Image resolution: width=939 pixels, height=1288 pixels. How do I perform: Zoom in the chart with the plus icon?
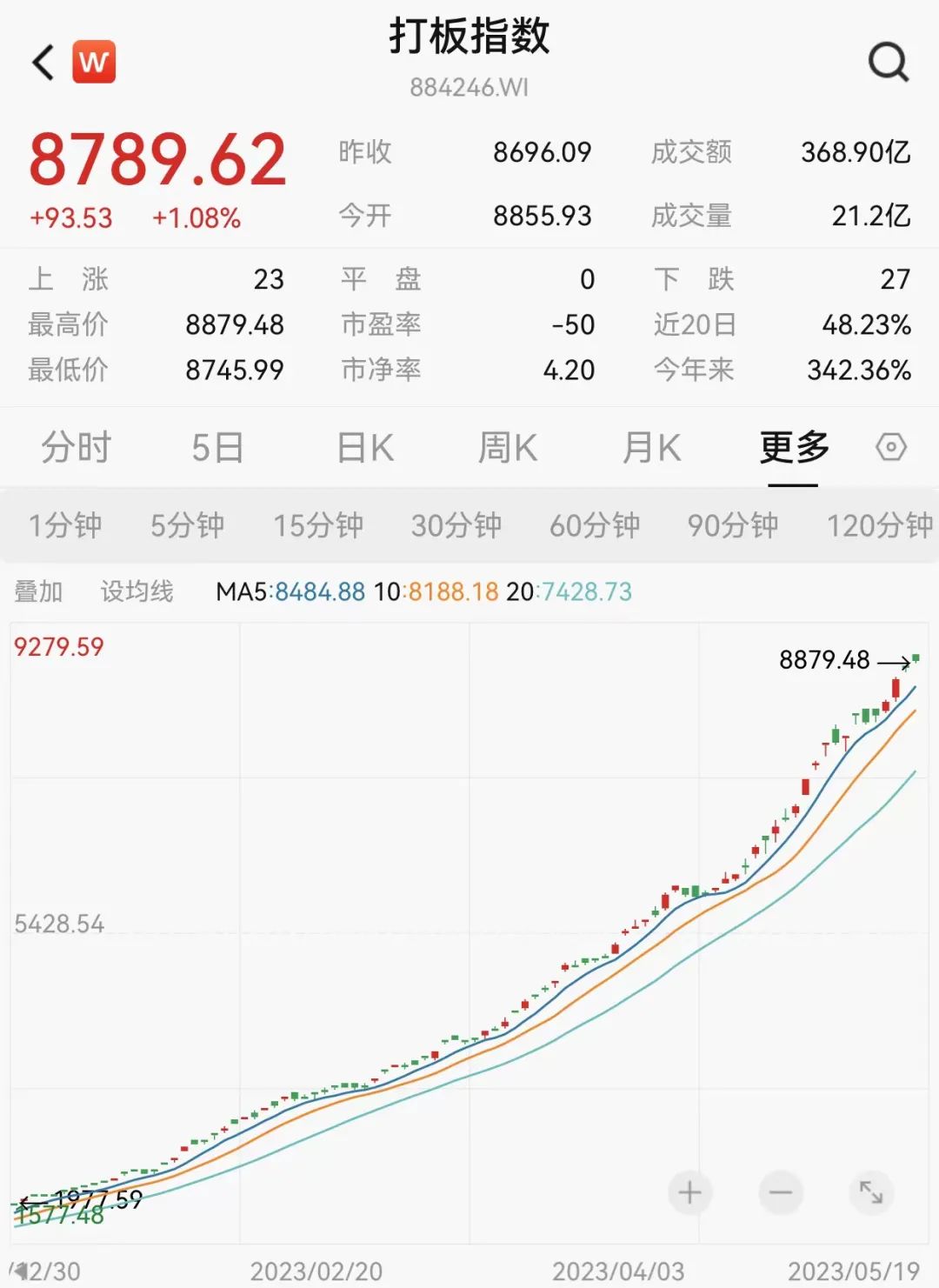pos(689,1192)
